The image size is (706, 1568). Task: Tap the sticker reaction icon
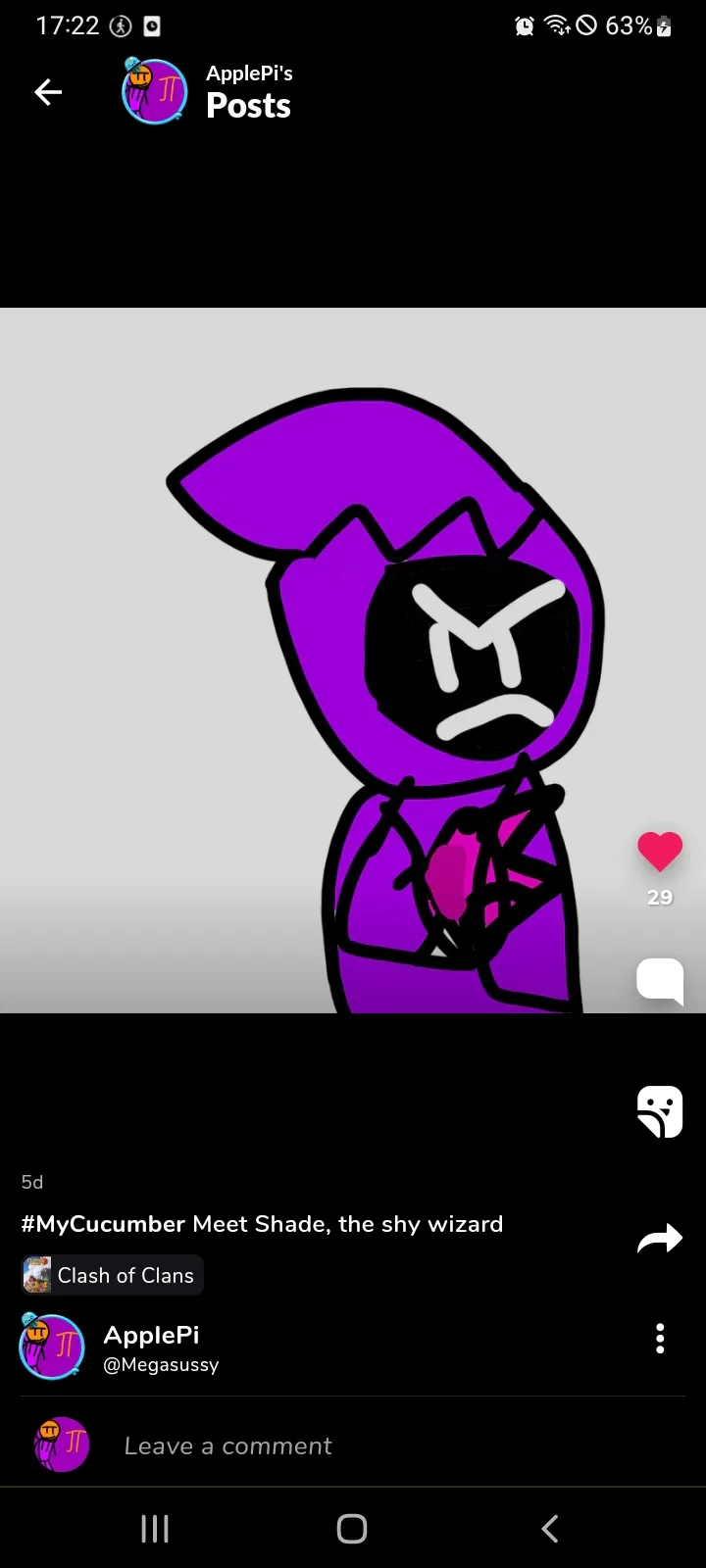coord(660,1111)
